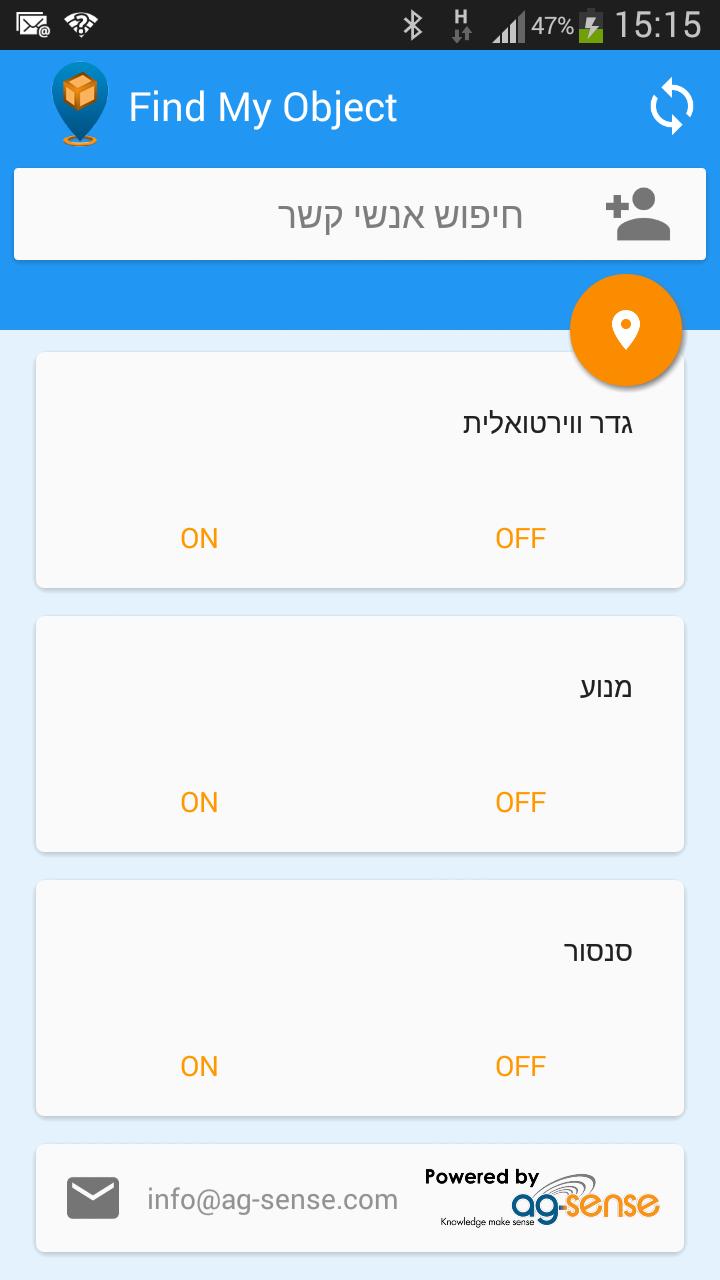Turn OFF מנוע
The height and width of the screenshot is (1280, 720).
tap(520, 803)
